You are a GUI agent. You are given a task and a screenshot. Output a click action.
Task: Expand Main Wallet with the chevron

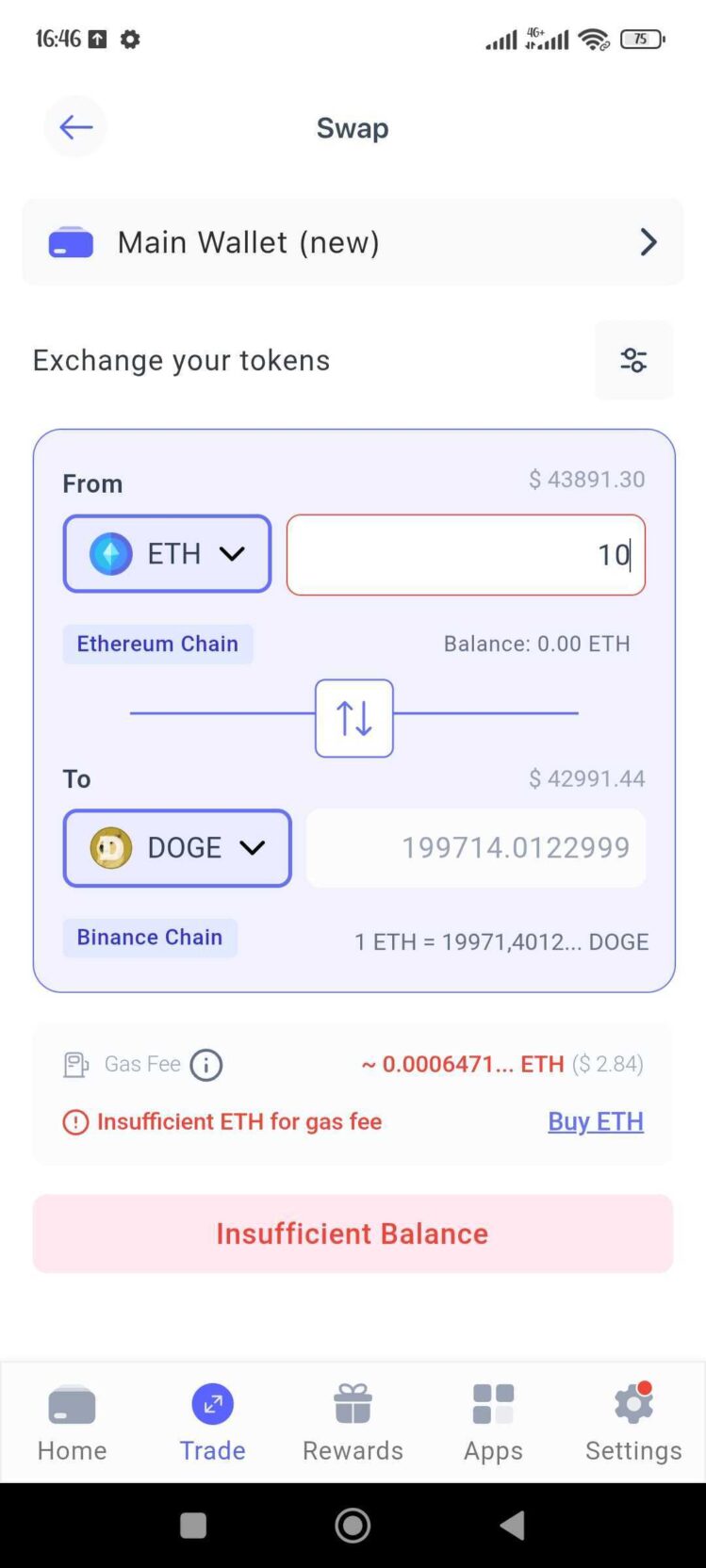point(648,242)
